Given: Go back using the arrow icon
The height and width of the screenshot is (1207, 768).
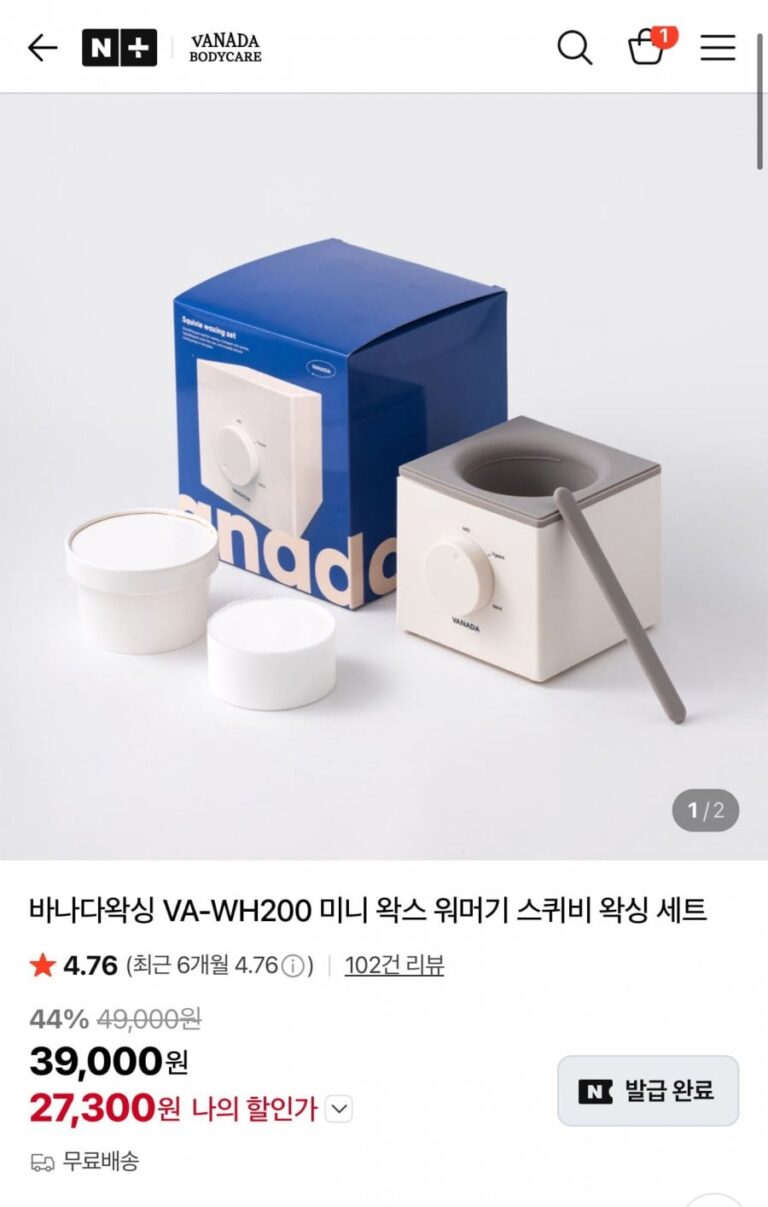Looking at the screenshot, I should [x=42, y=47].
